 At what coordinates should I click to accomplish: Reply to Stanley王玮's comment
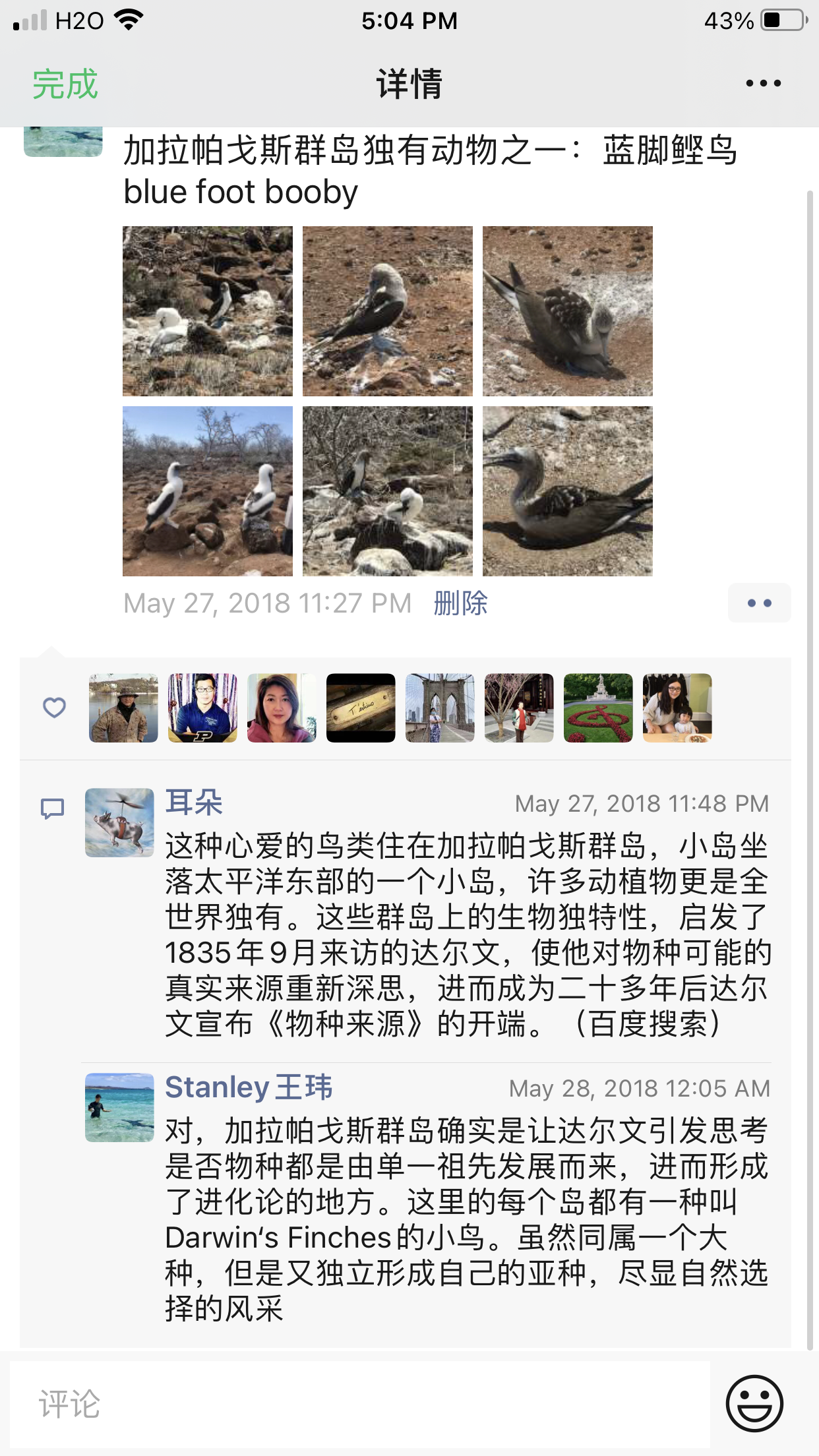pos(466,1200)
